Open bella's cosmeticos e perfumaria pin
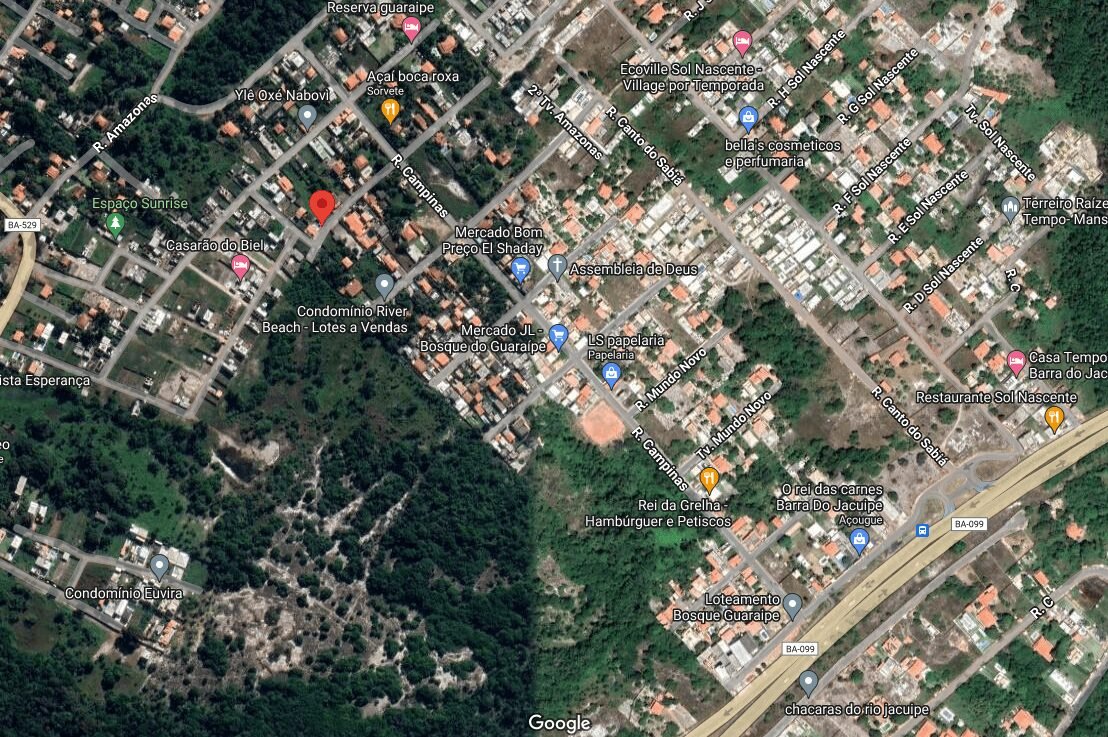The width and height of the screenshot is (1108, 737). [748, 119]
